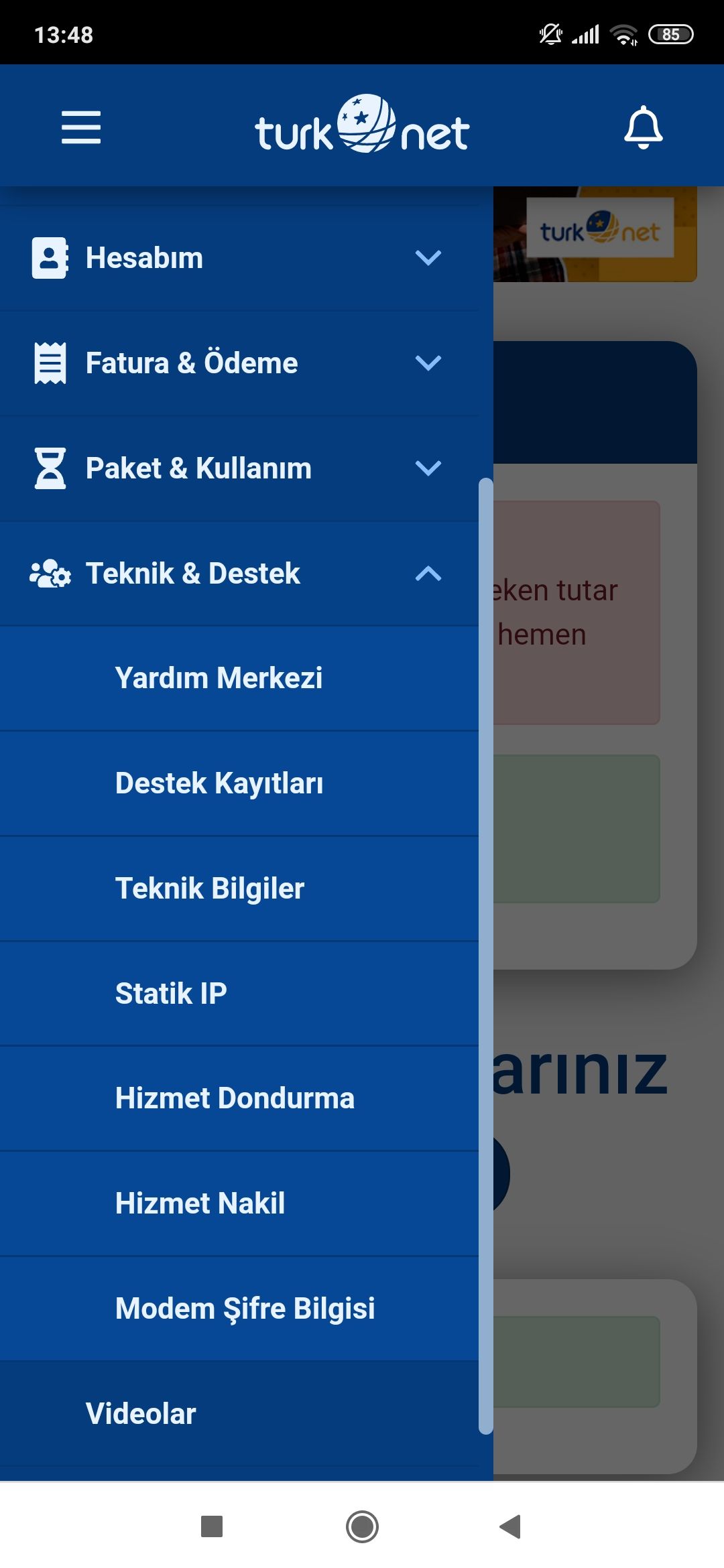
Task: Expand the Paket & Kullanım section
Action: 239,468
